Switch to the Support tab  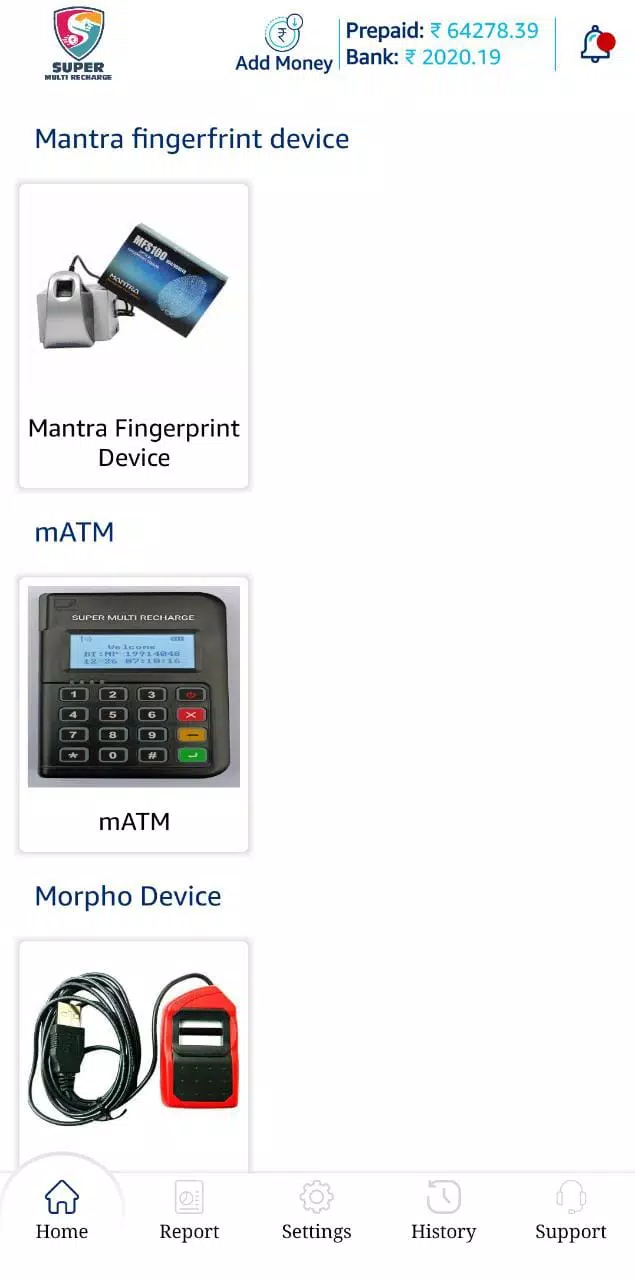(570, 1210)
